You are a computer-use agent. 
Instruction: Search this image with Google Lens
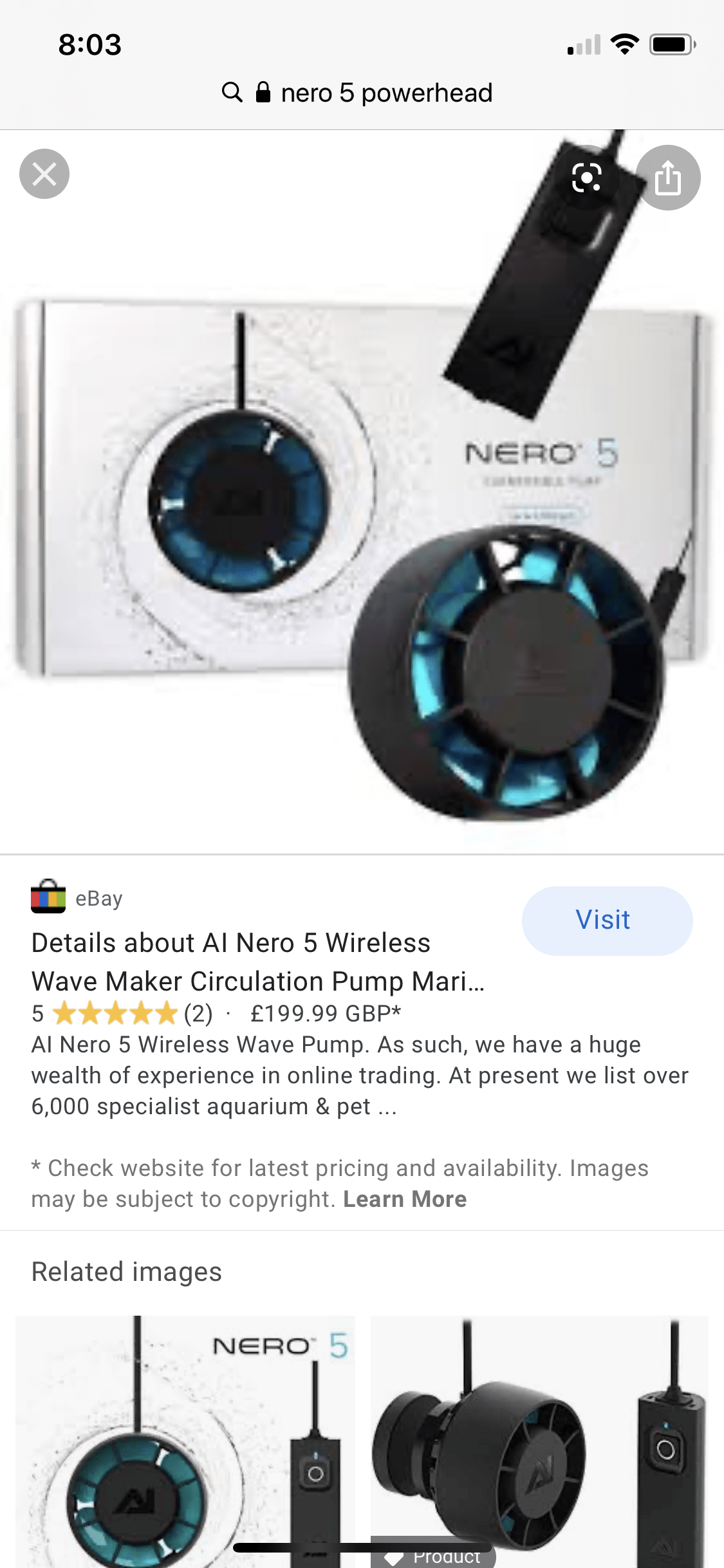(587, 178)
